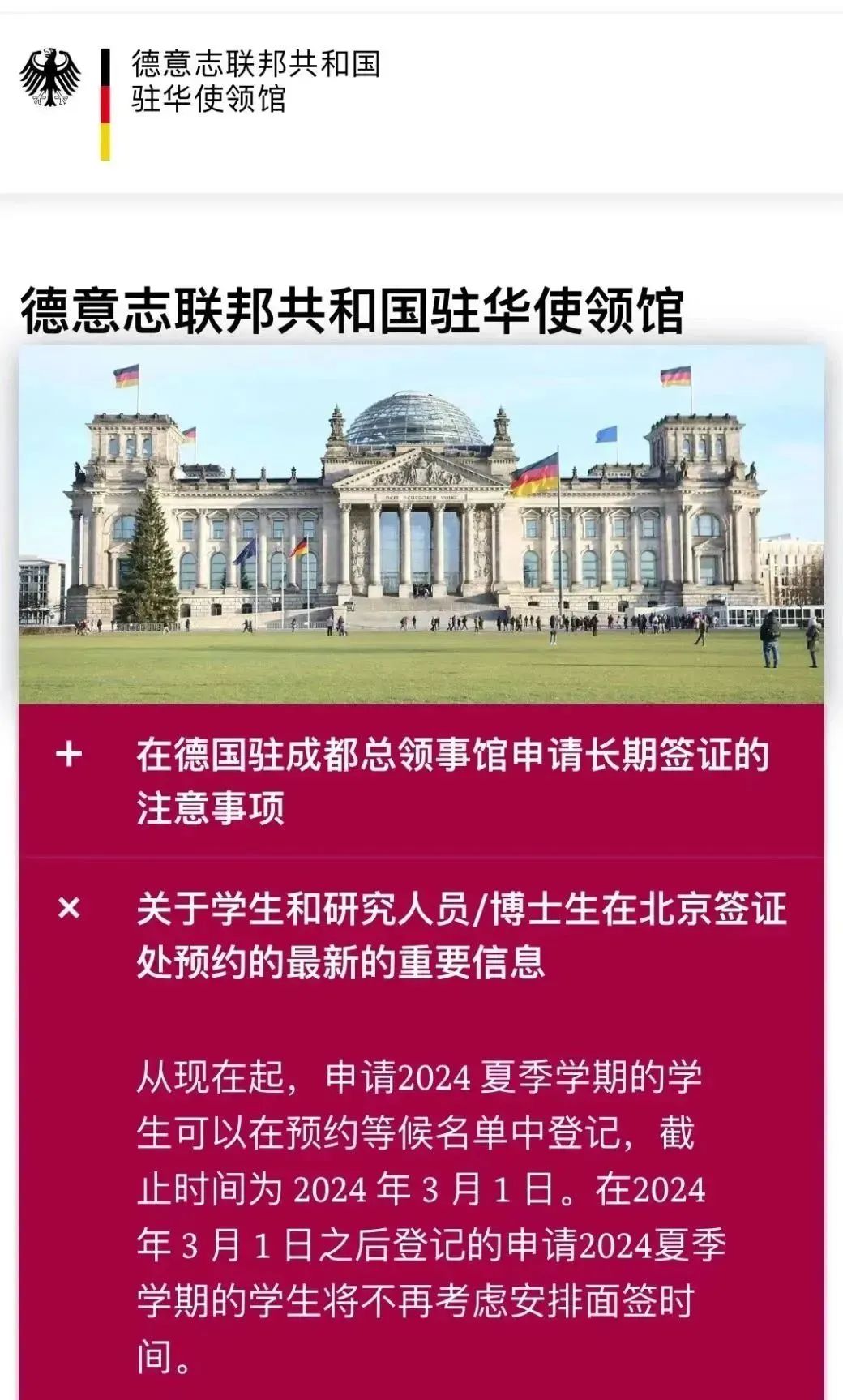843x1400 pixels.
Task: Open the German Missions in China header logo
Action: pos(199,81)
